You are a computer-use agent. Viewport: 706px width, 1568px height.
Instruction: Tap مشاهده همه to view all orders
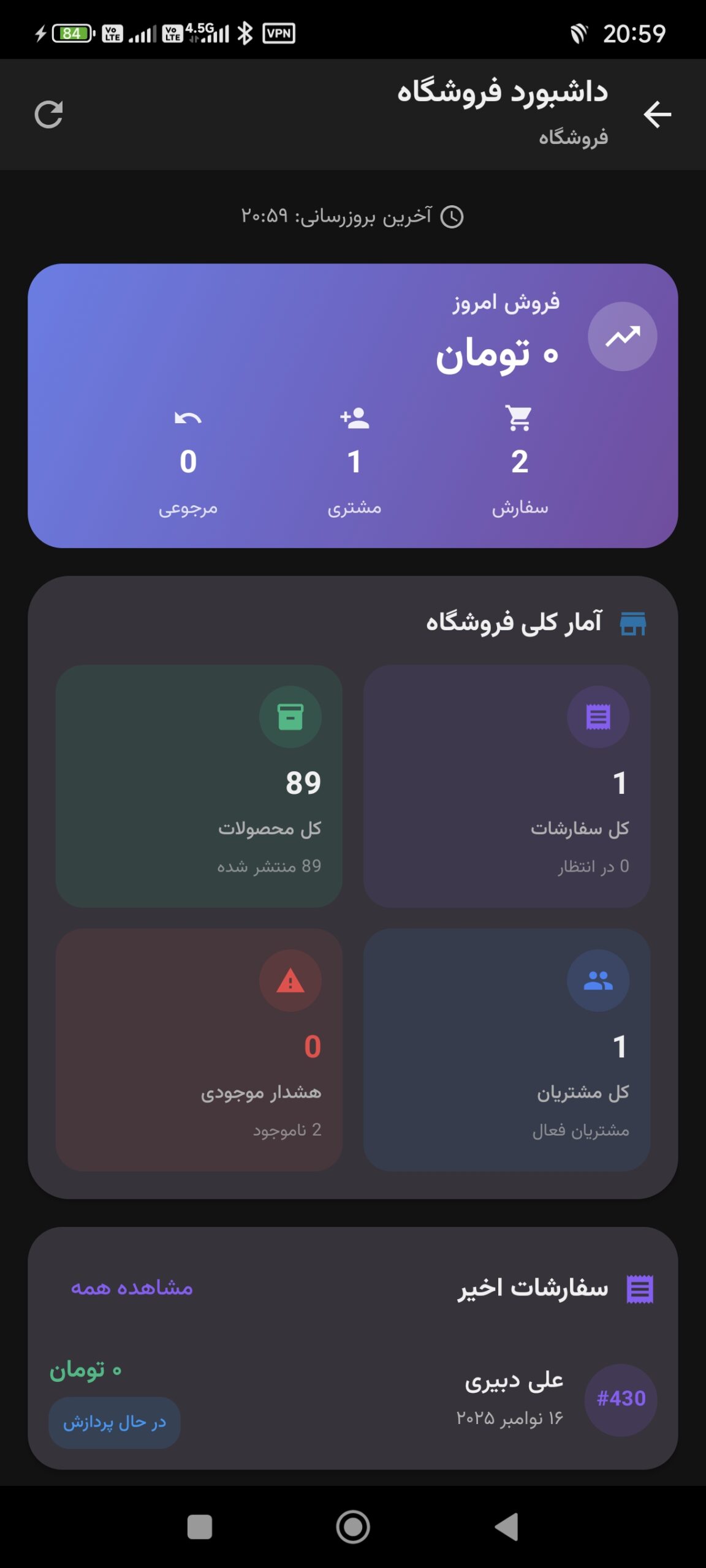pyautogui.click(x=132, y=1287)
